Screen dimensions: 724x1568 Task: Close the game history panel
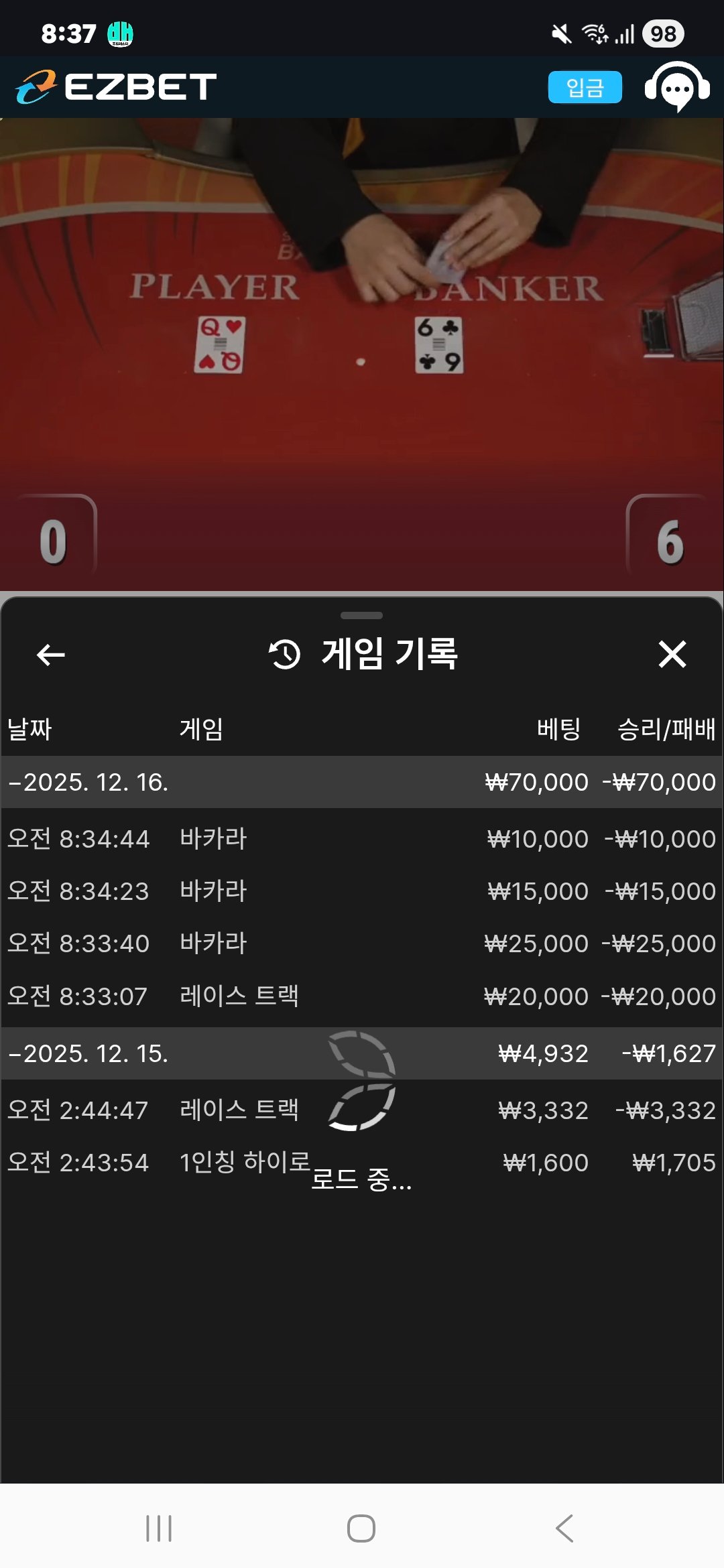(x=672, y=655)
